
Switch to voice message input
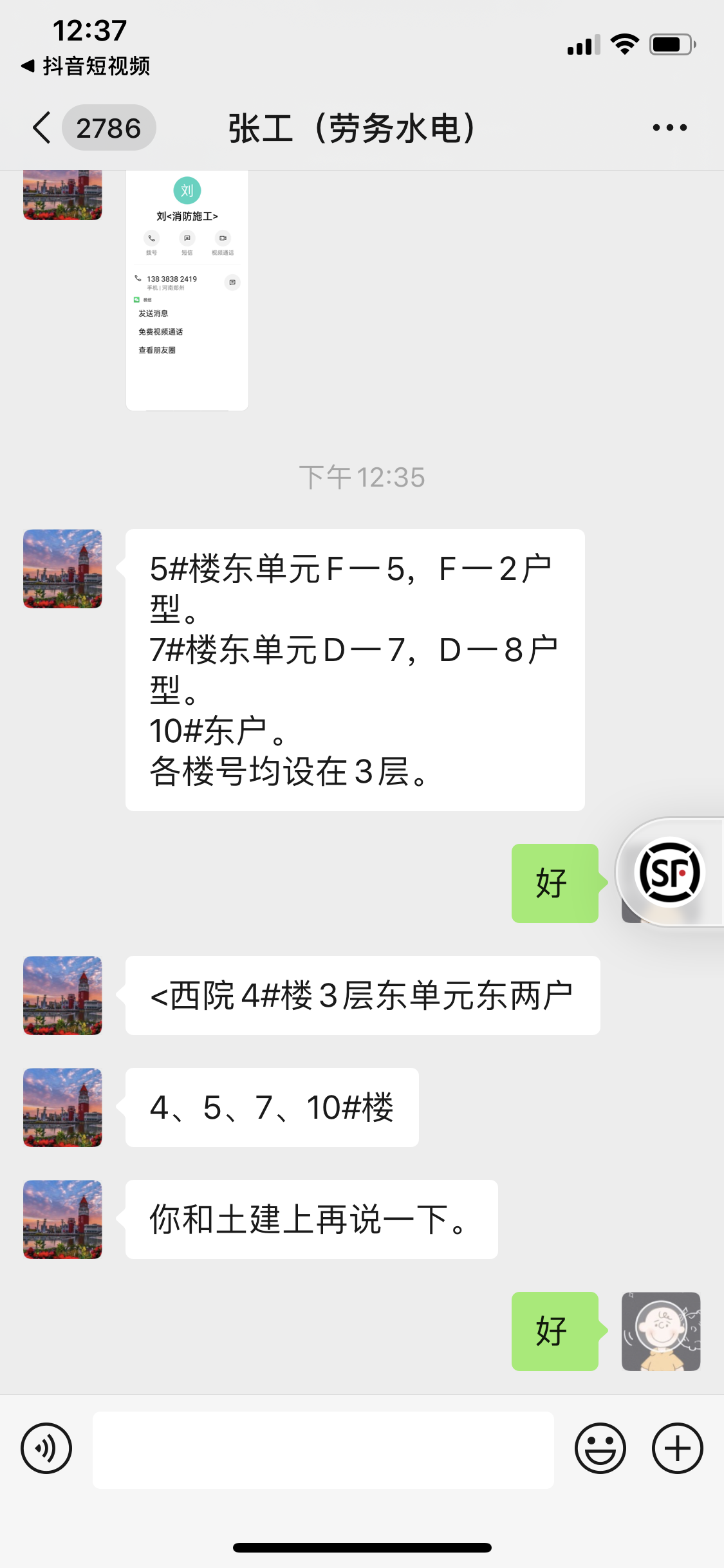[46, 1449]
